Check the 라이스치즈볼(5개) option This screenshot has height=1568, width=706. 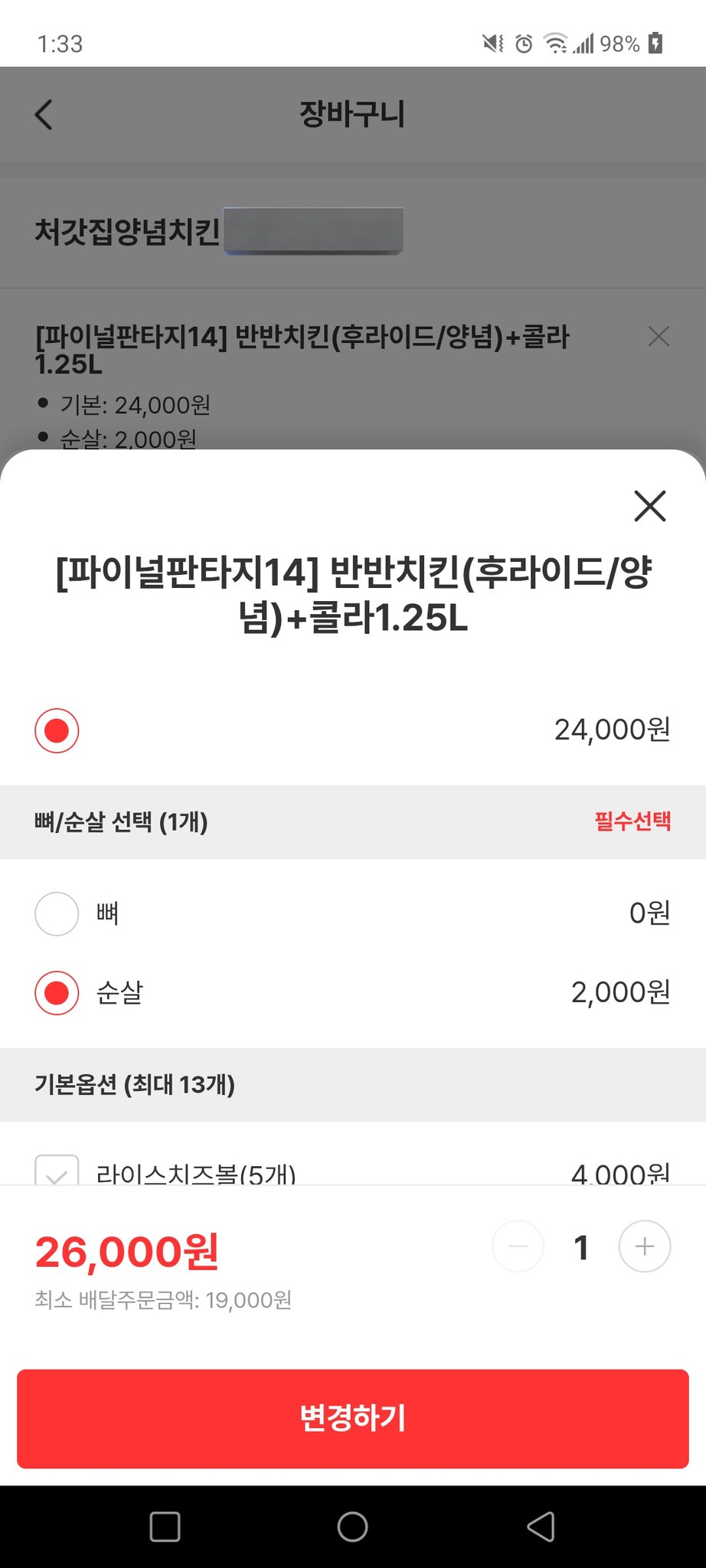click(x=56, y=1177)
